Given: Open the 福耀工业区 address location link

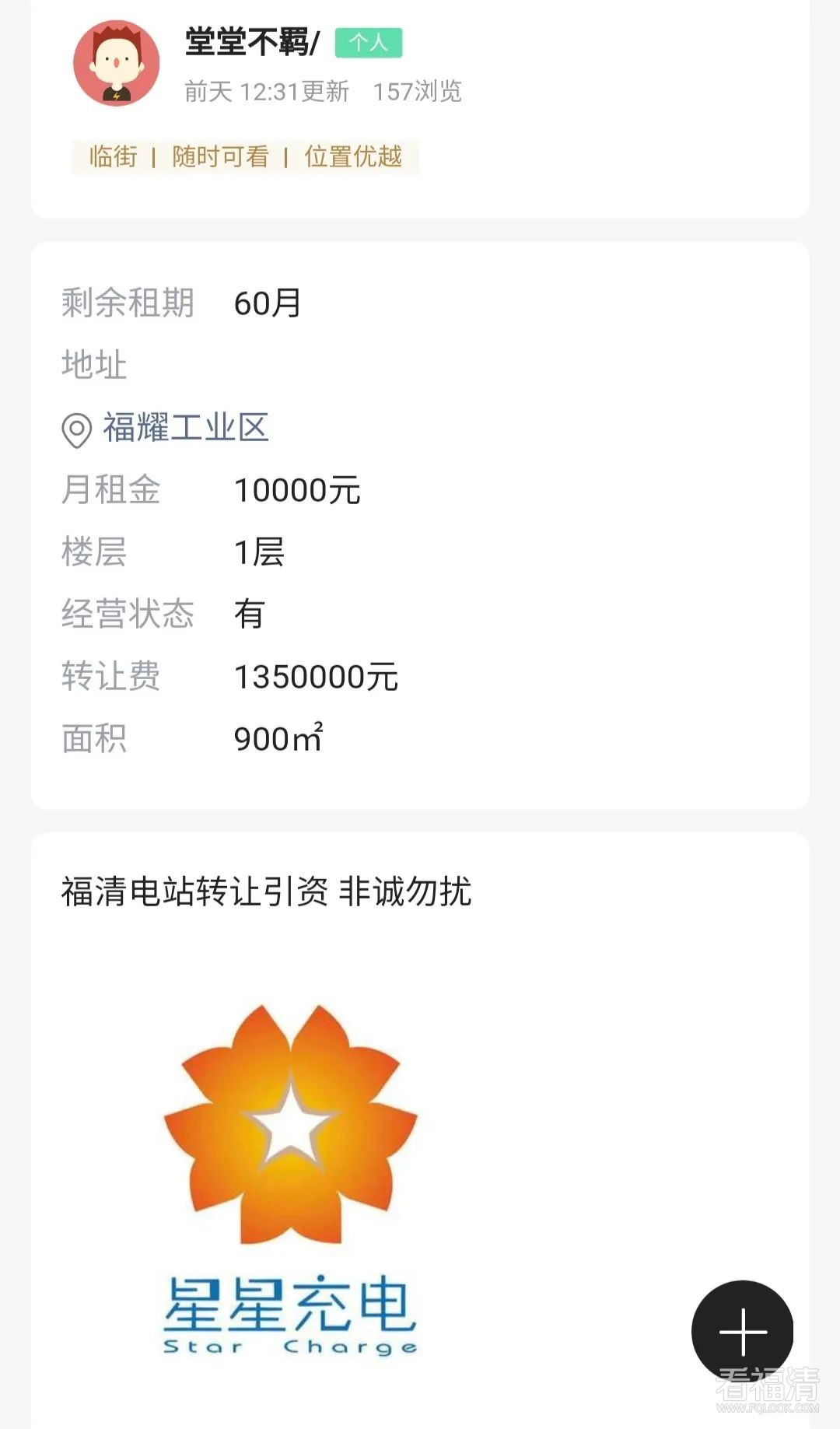Looking at the screenshot, I should click(185, 428).
